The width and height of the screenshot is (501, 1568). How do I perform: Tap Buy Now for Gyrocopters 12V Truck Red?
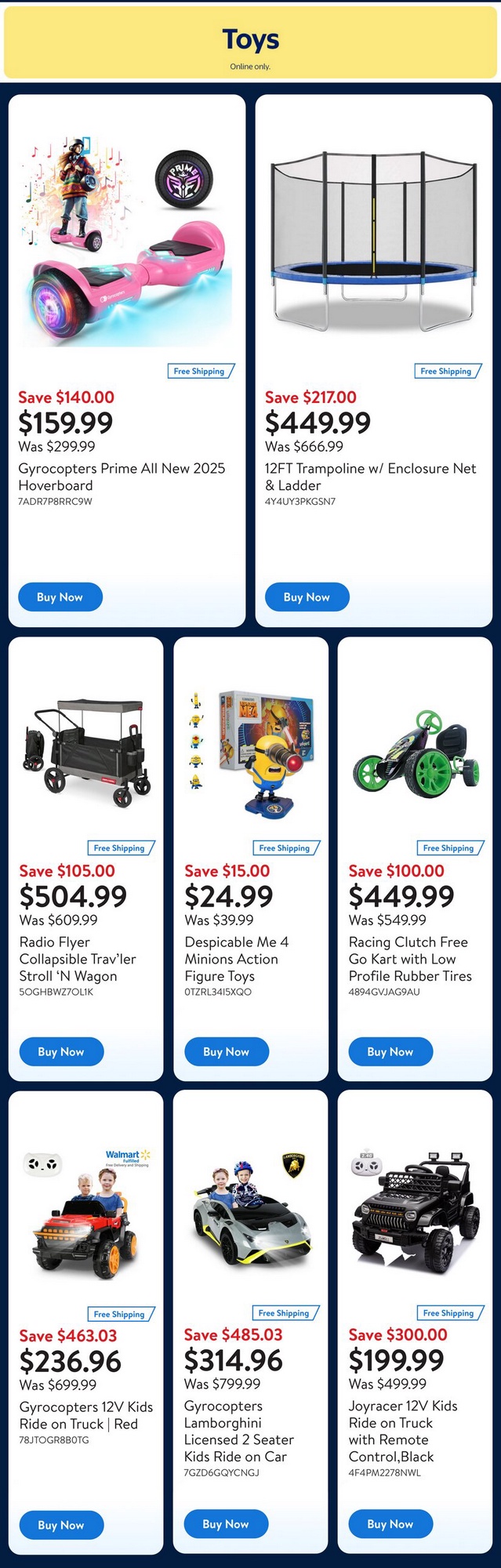coord(61,1525)
